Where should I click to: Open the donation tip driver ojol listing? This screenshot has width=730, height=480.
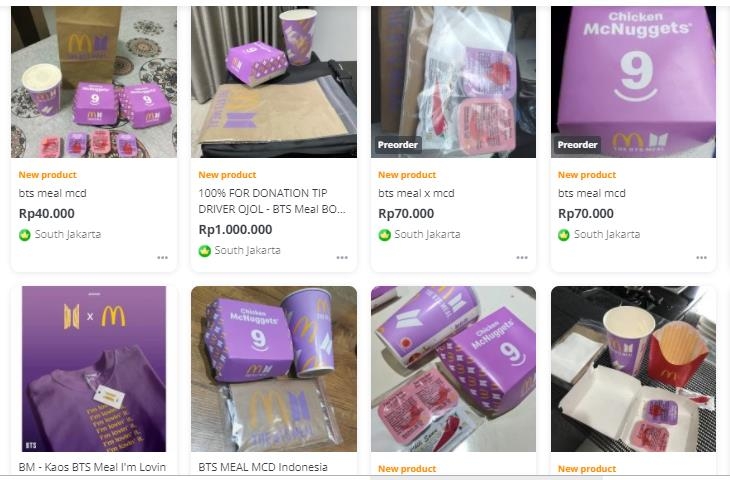click(273, 82)
